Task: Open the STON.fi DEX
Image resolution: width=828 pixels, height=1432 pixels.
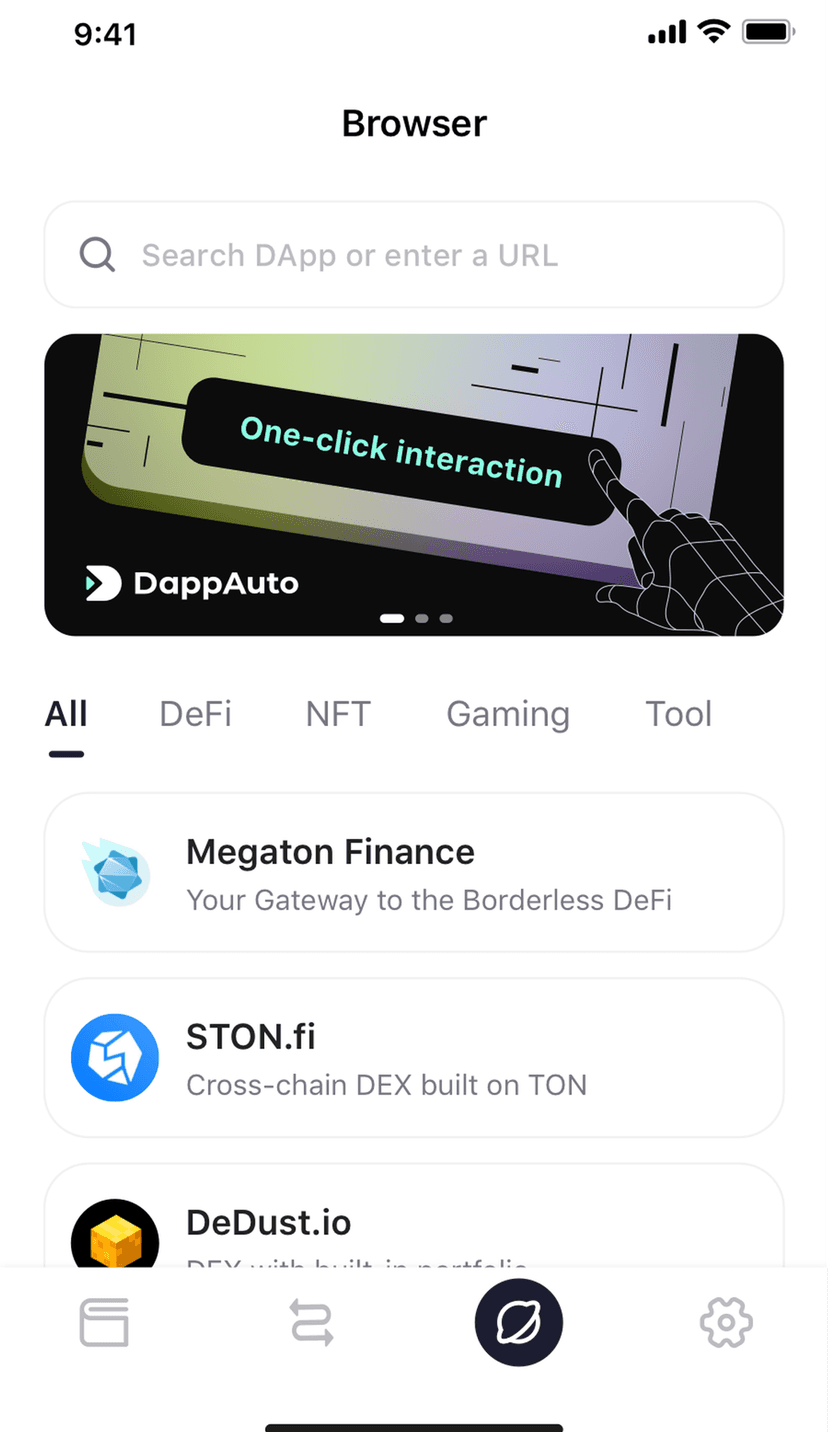Action: 414,1057
